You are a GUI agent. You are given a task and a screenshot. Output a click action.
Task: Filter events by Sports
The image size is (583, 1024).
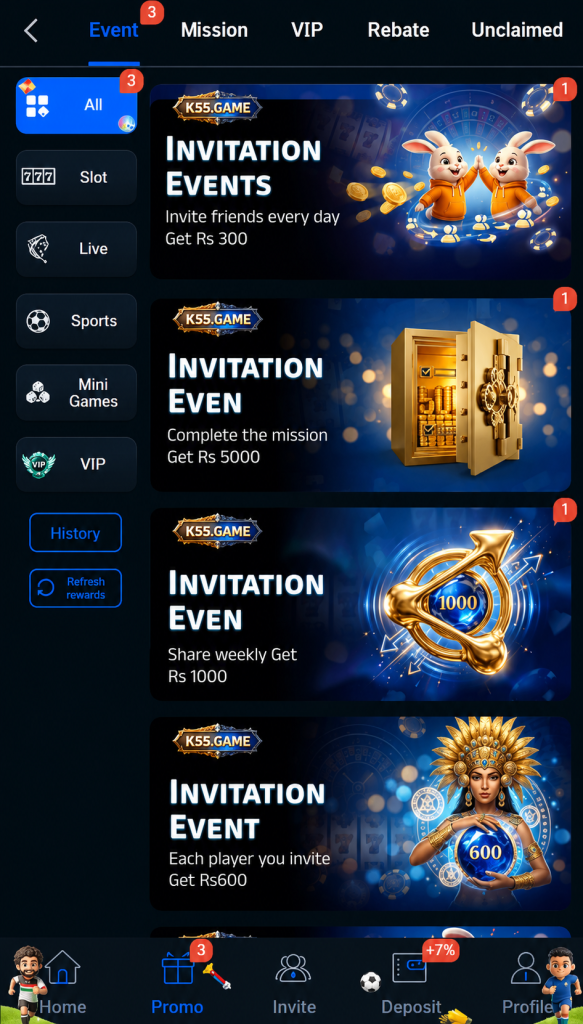(x=76, y=321)
